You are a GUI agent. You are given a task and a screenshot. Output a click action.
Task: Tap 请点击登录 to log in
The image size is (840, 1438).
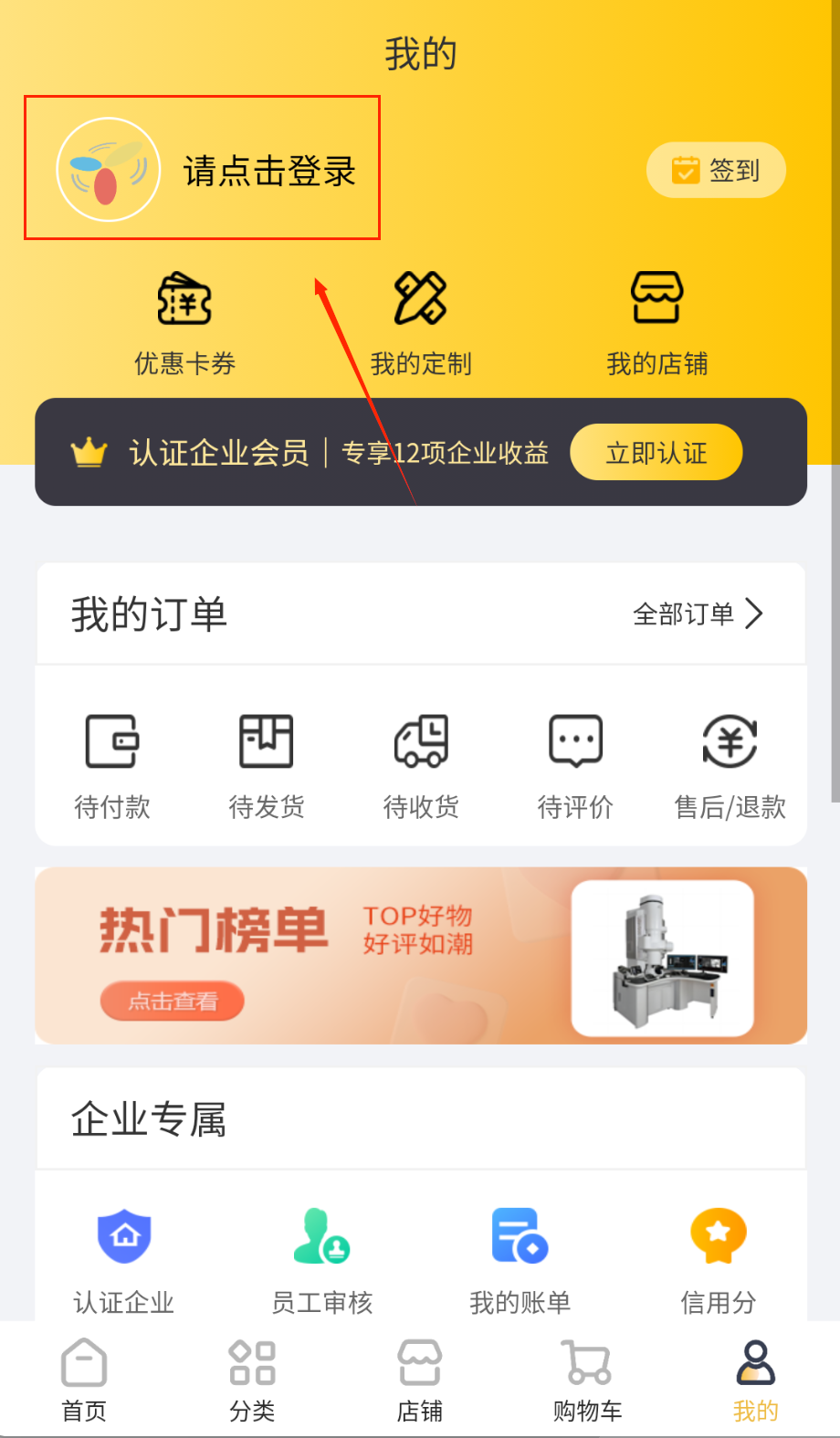(x=268, y=171)
